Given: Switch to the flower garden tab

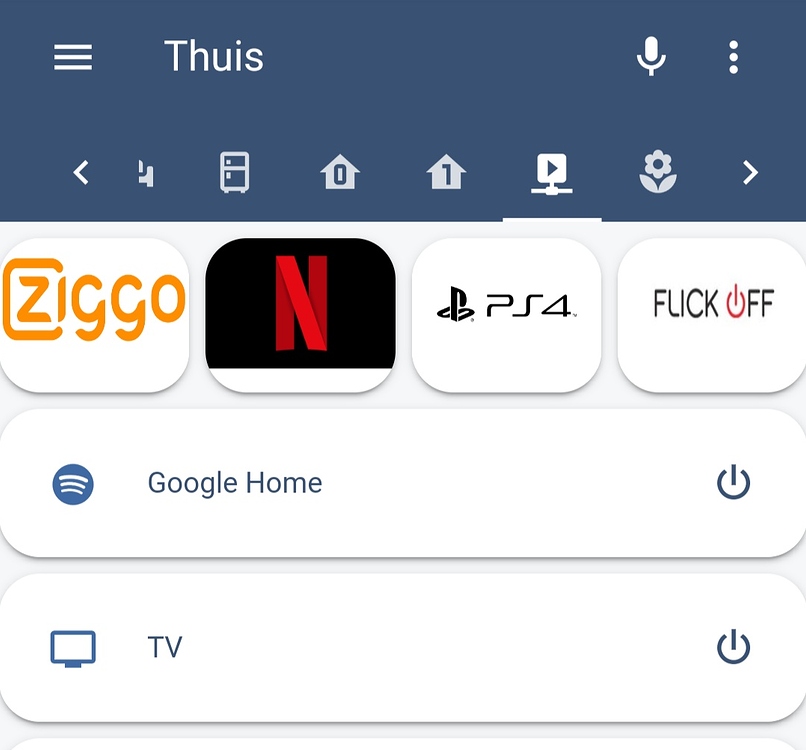Looking at the screenshot, I should tap(658, 173).
